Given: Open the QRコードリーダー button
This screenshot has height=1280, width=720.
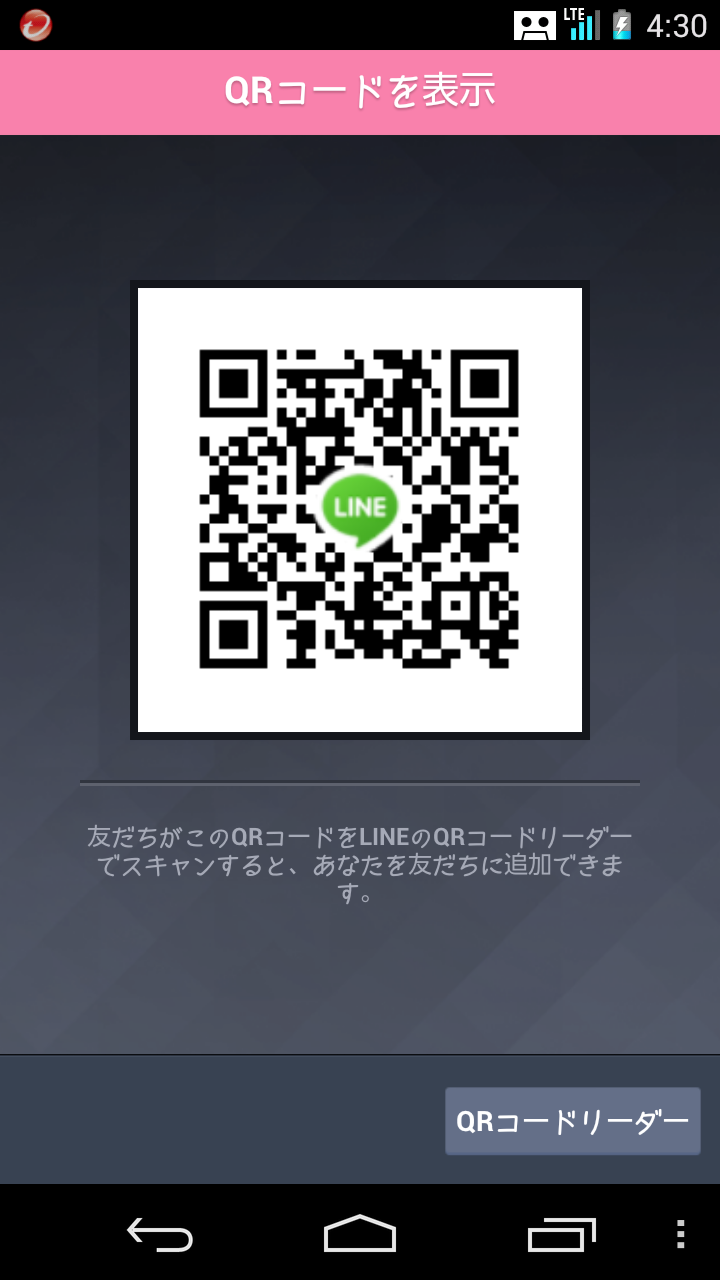Looking at the screenshot, I should [x=572, y=1121].
